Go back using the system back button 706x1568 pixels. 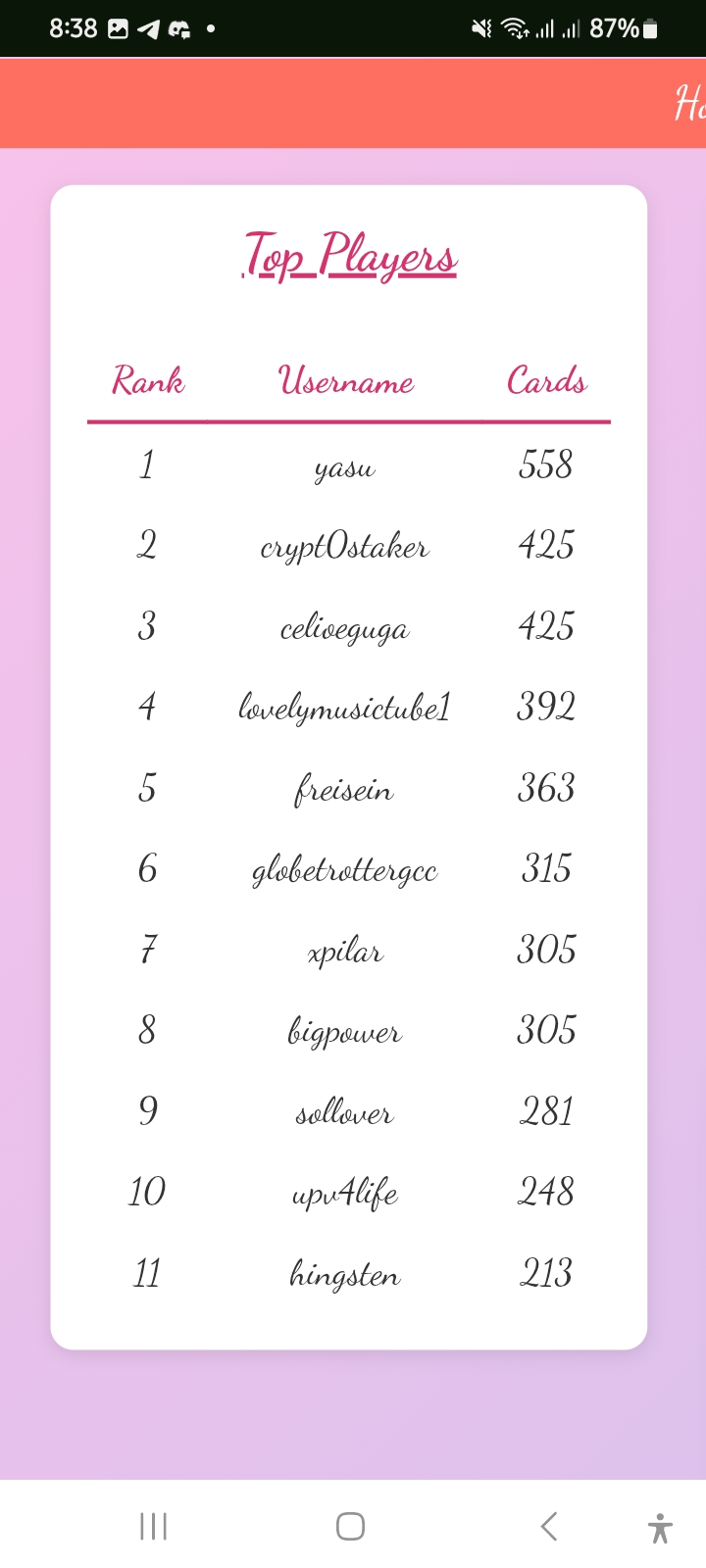[x=549, y=1526]
